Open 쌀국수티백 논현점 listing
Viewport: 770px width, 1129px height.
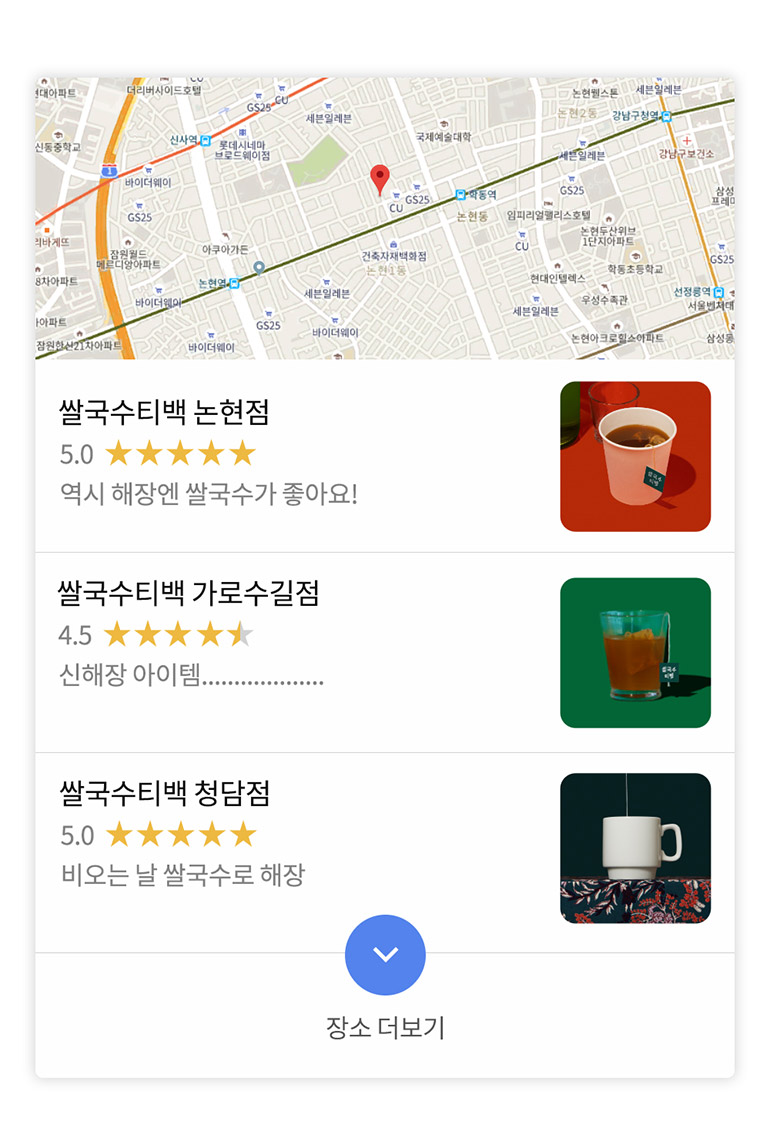click(385, 456)
